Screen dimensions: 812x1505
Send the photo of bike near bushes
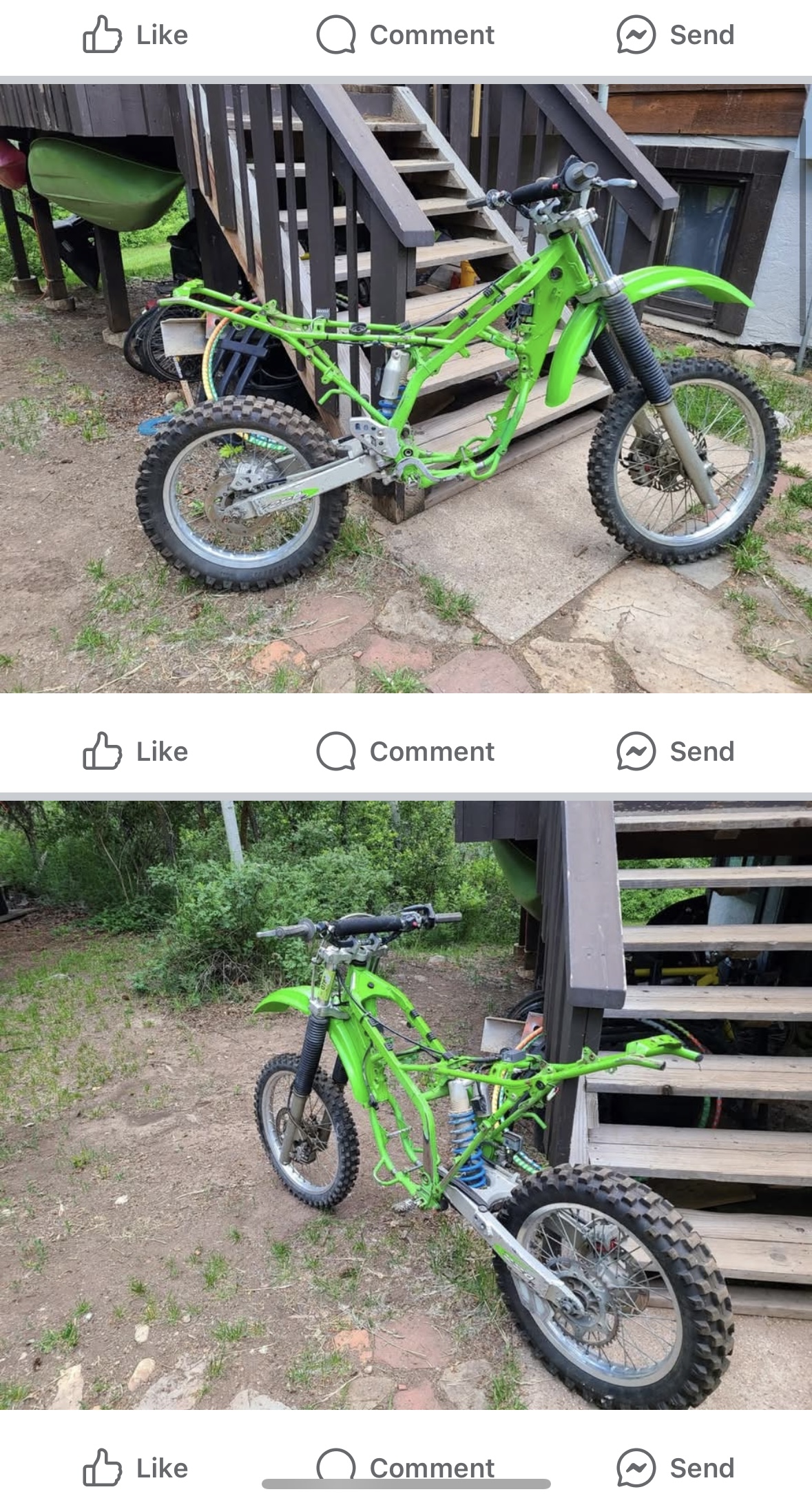(675, 1467)
